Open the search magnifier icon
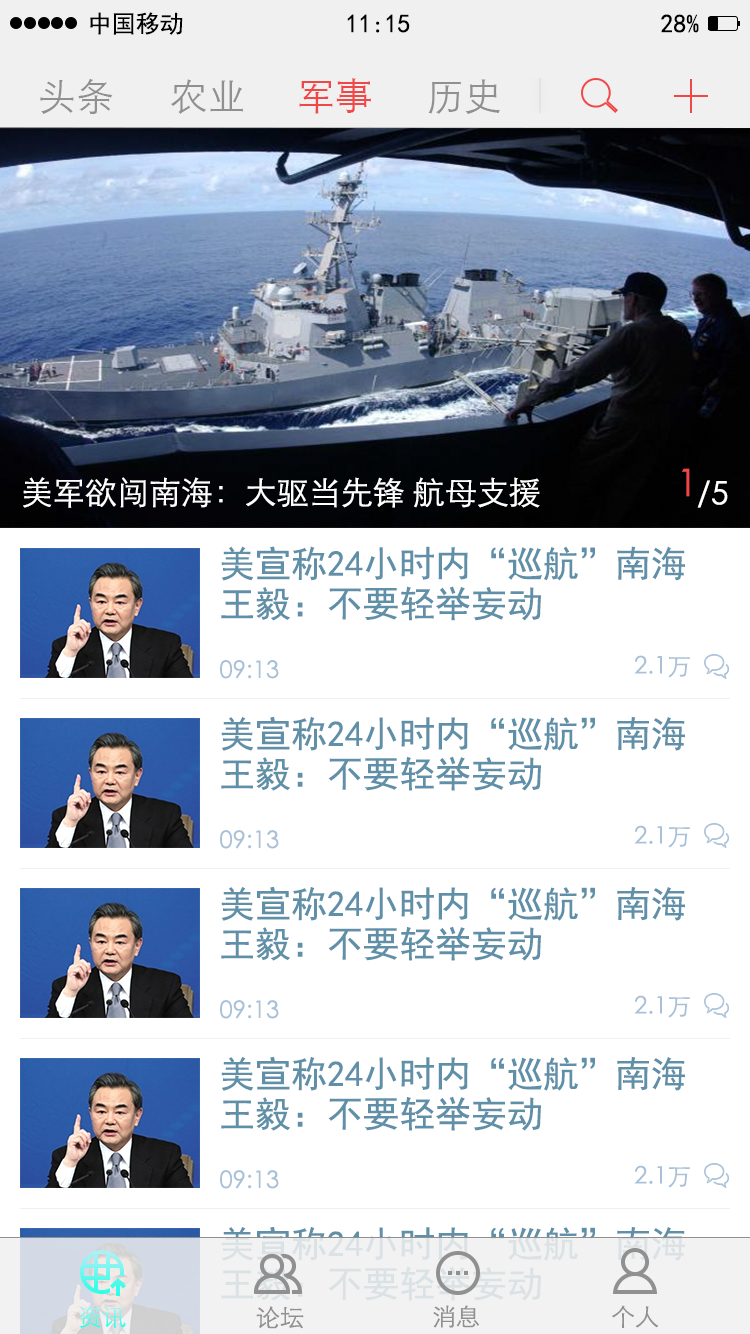 pyautogui.click(x=599, y=96)
